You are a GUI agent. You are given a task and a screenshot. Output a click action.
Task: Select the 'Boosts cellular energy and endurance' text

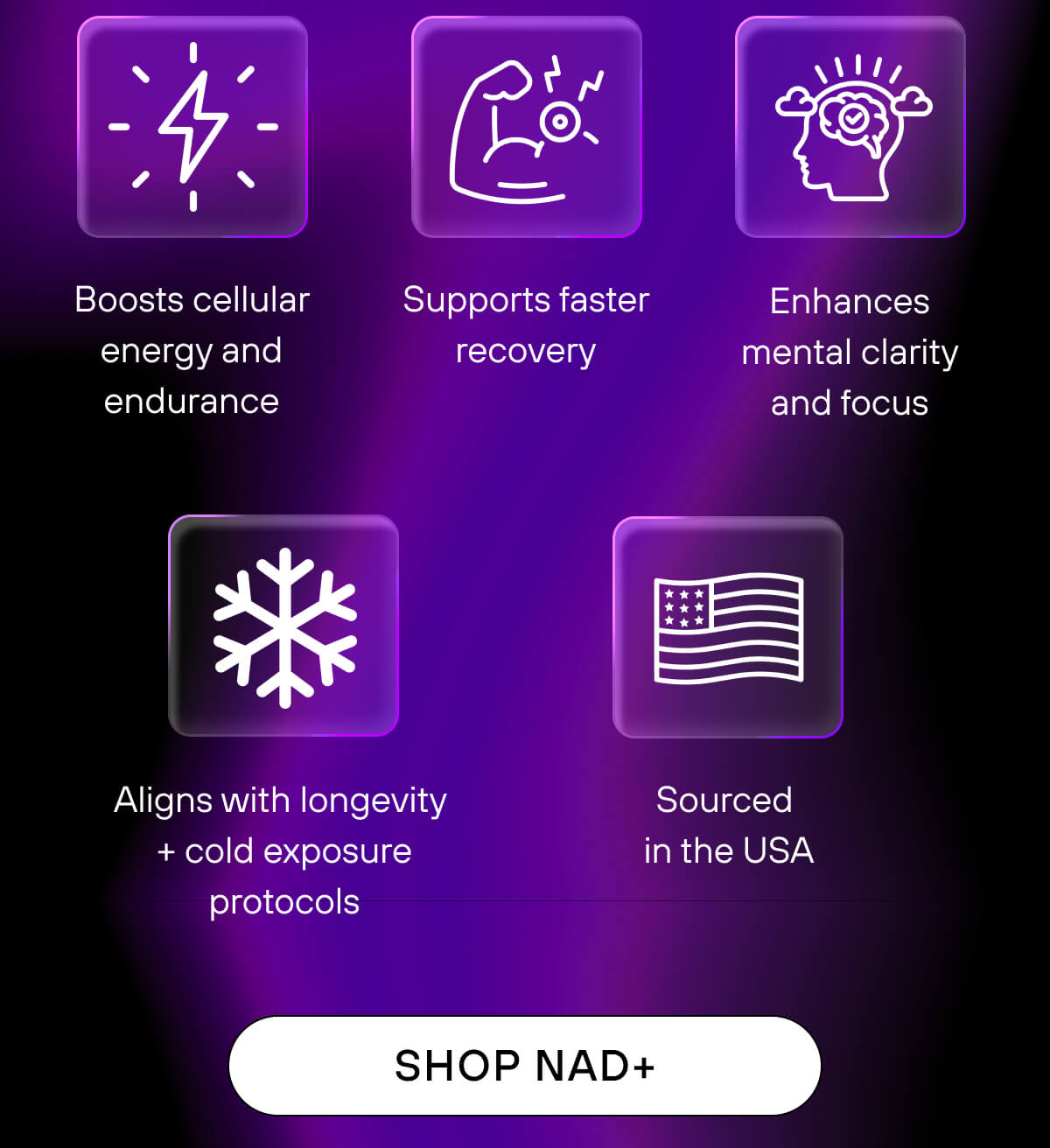tap(192, 351)
